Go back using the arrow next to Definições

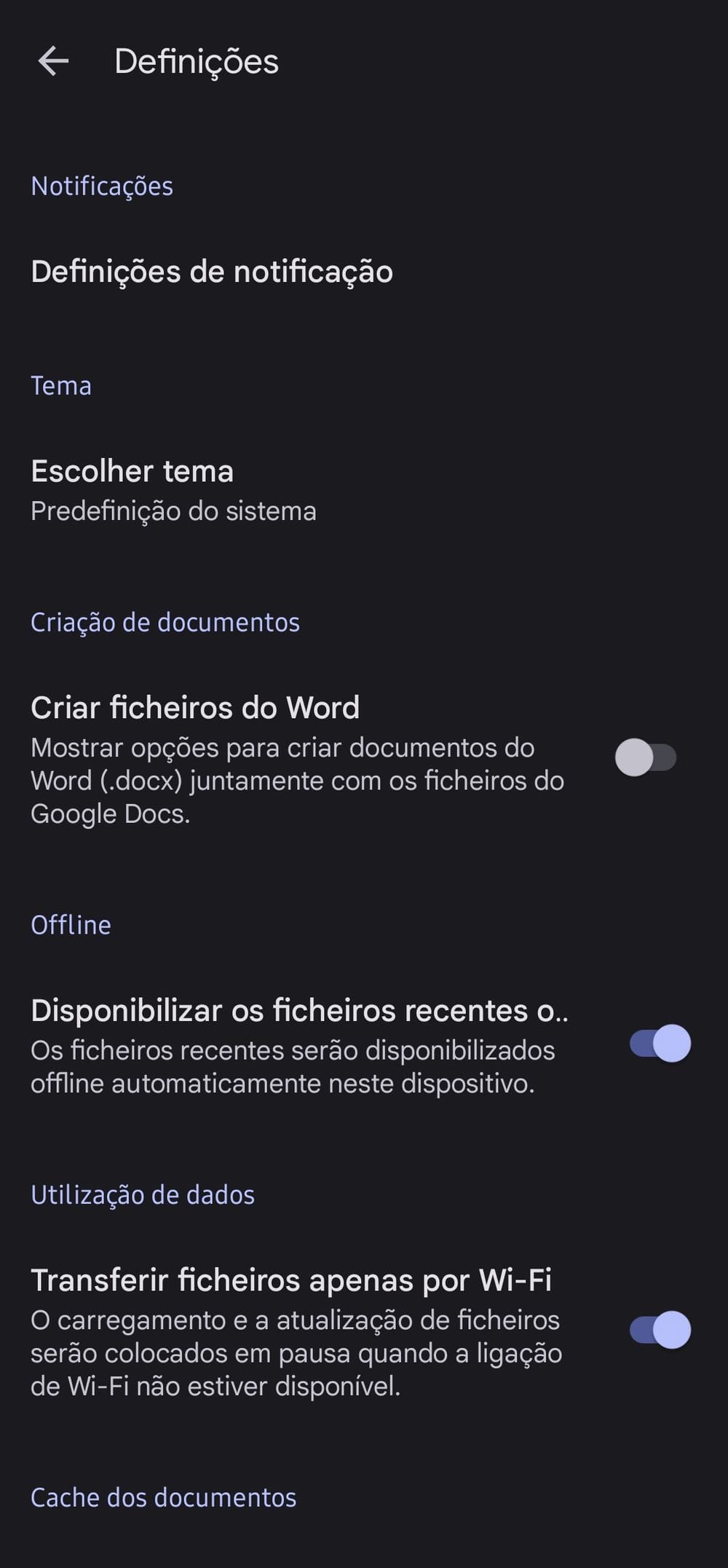click(x=53, y=61)
